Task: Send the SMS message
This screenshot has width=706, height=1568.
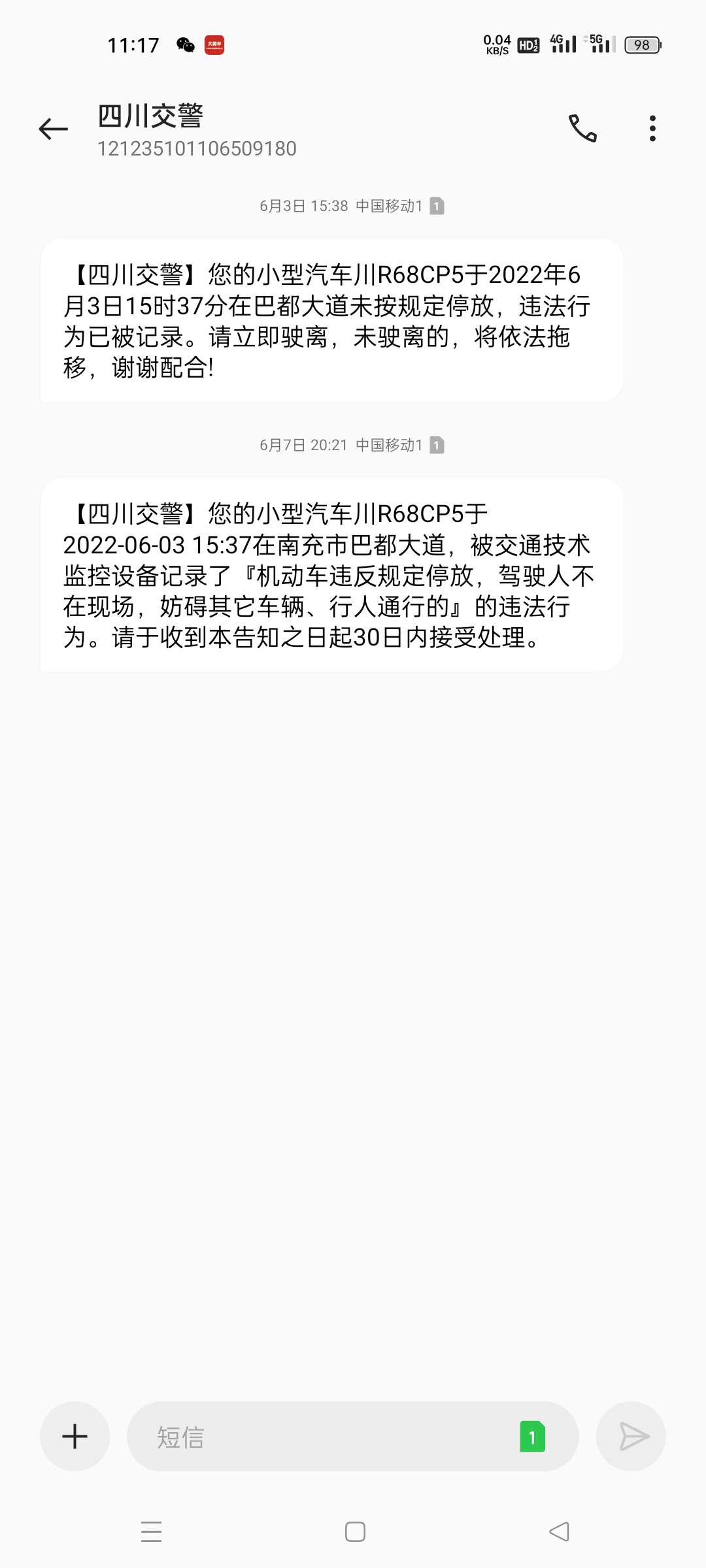Action: click(631, 1437)
